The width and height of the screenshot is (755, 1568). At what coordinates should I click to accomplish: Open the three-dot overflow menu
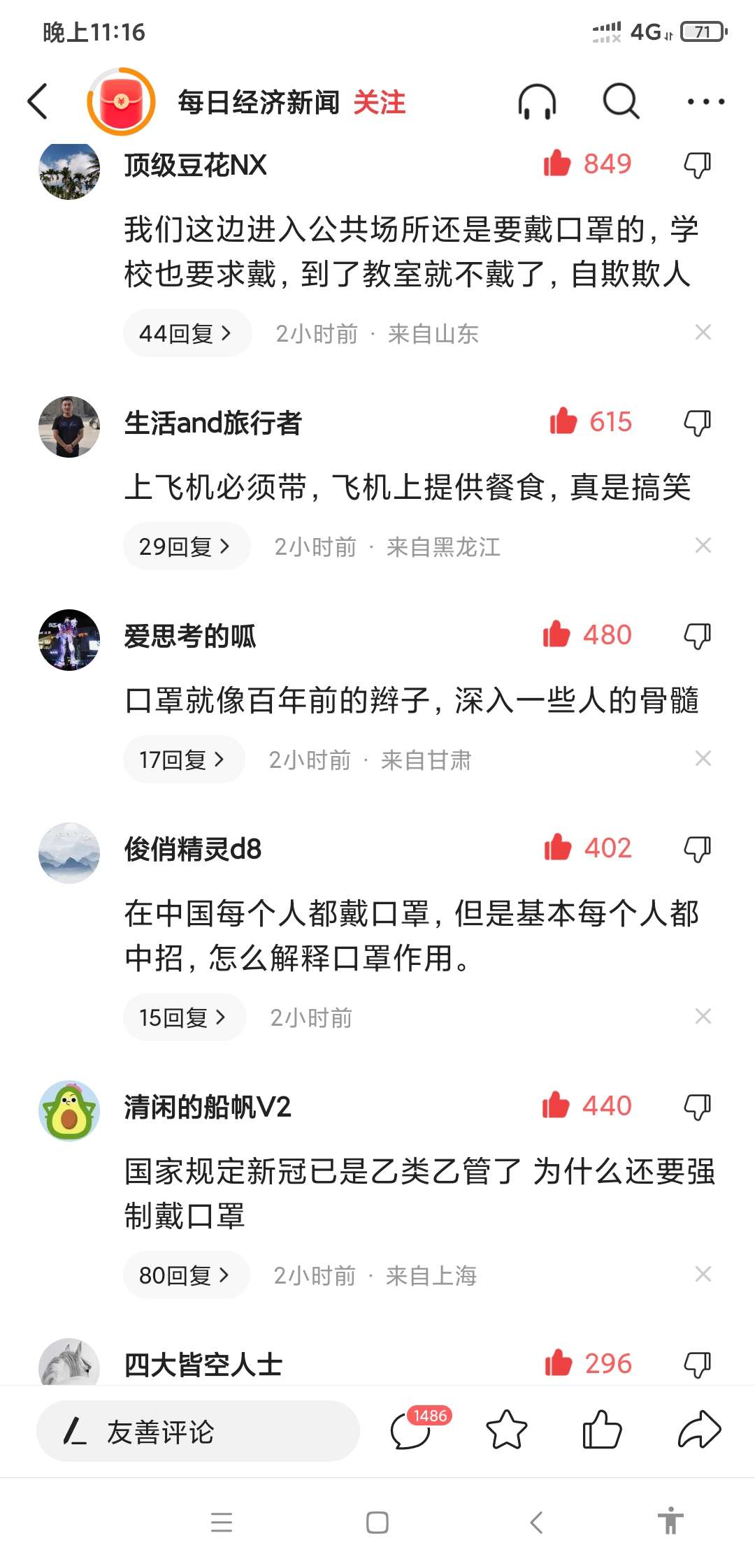coord(705,102)
